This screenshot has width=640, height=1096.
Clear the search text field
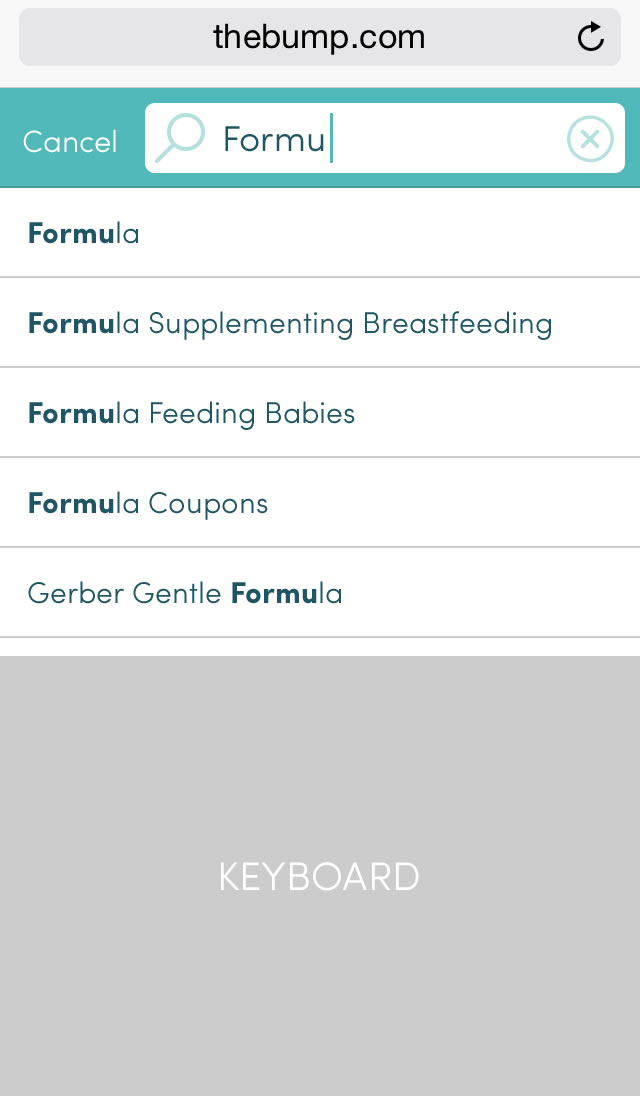click(x=590, y=139)
